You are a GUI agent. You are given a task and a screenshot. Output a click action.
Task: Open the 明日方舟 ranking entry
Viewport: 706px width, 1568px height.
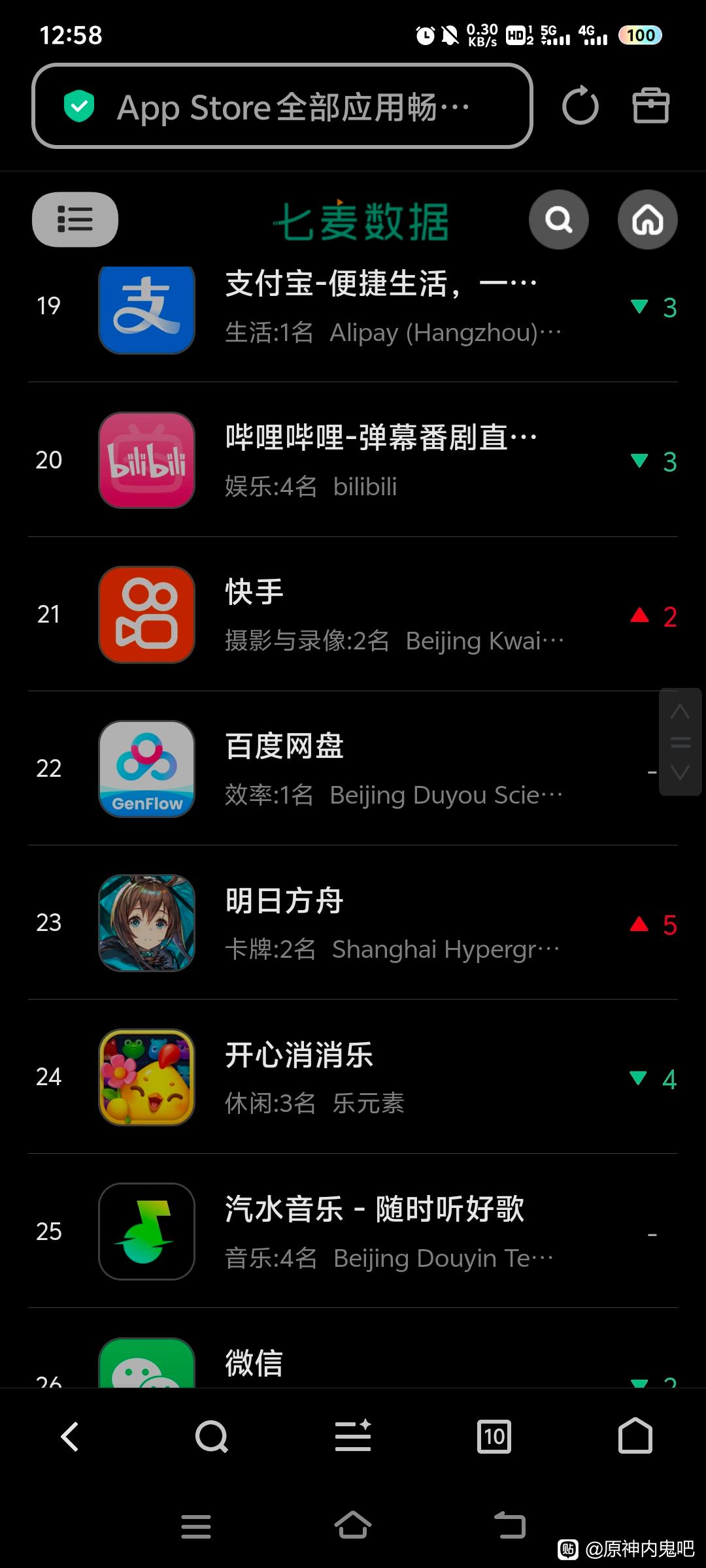coord(353,923)
